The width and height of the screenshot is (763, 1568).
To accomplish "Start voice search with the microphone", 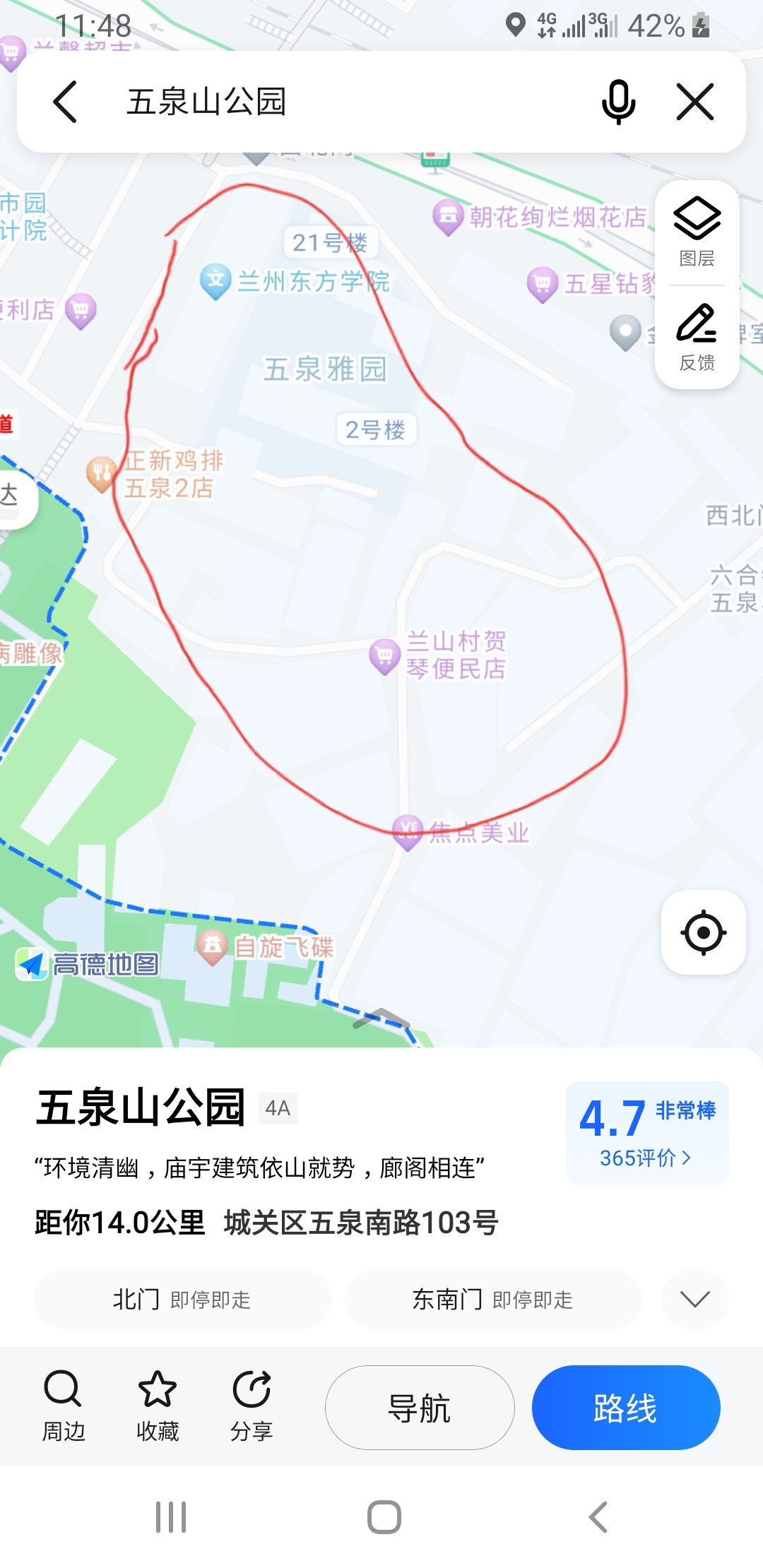I will tap(618, 102).
